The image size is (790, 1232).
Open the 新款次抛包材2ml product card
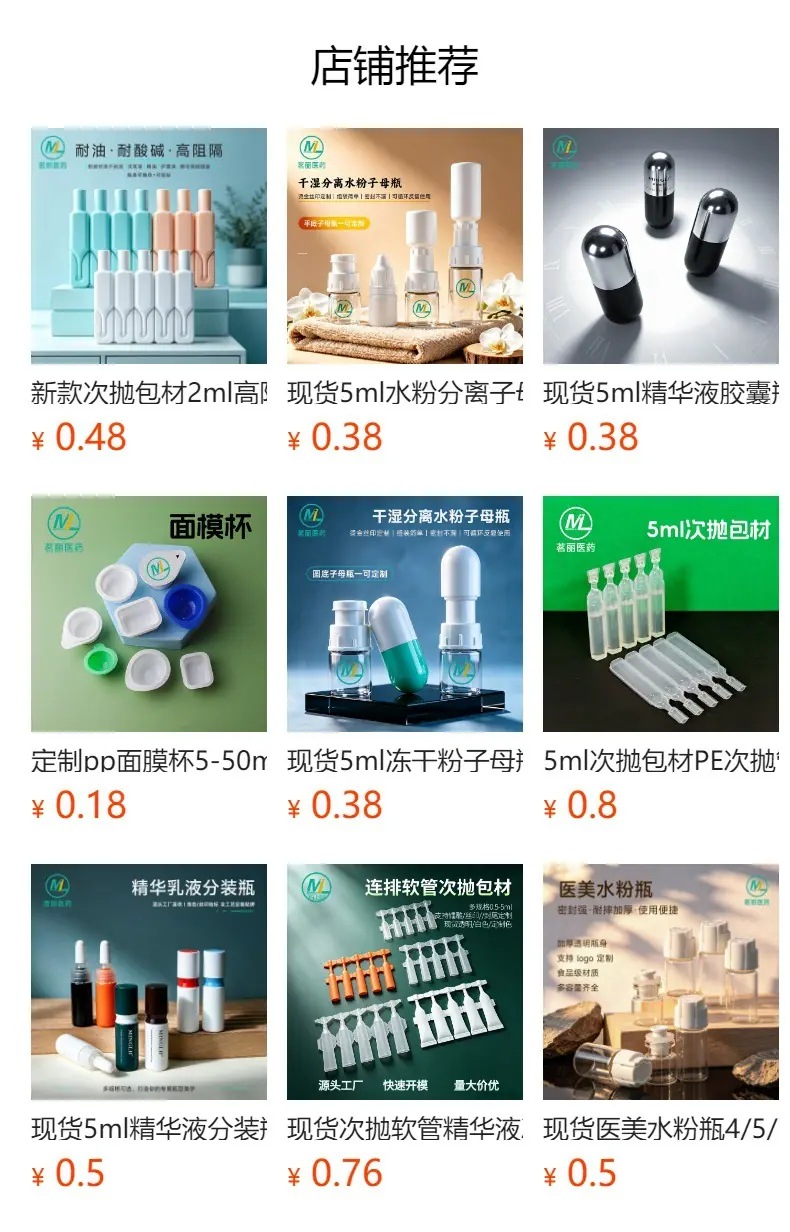149,292
